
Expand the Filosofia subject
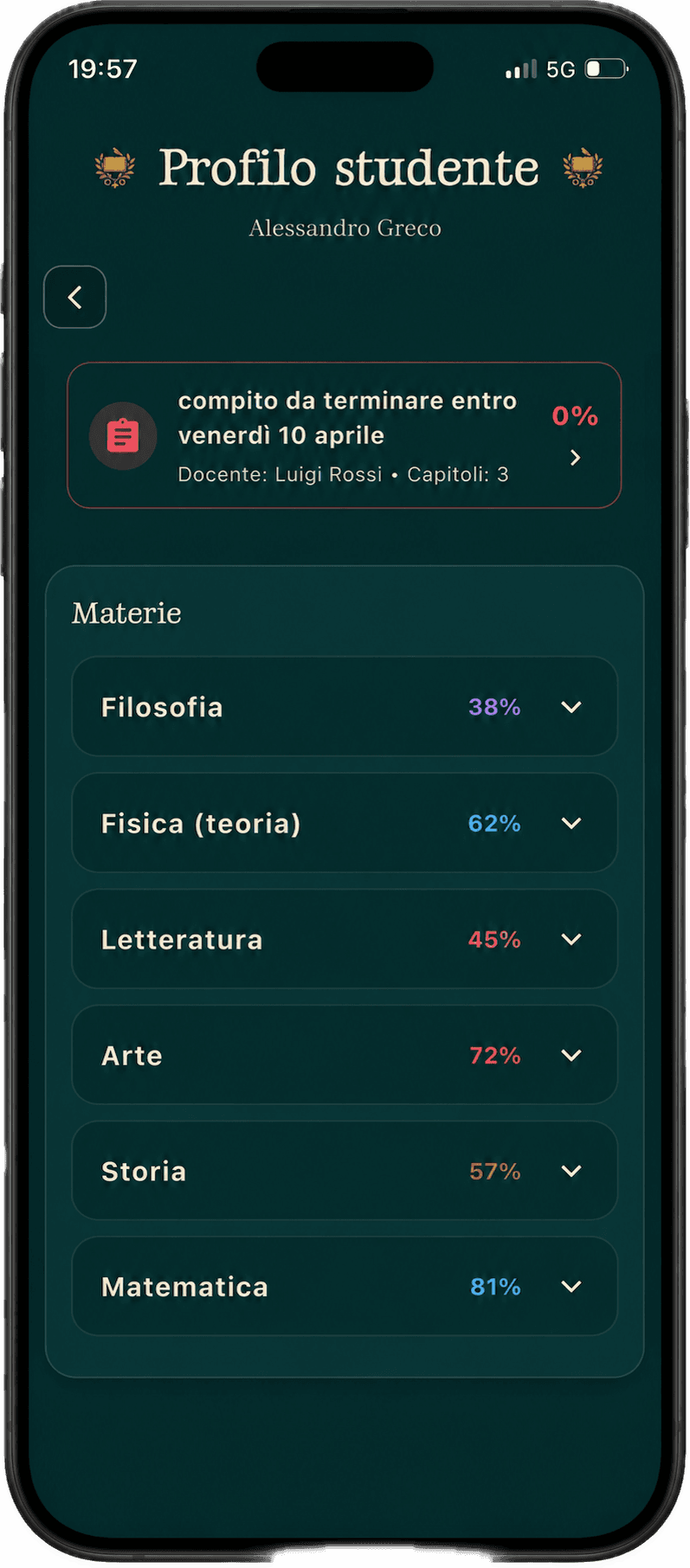[345, 707]
